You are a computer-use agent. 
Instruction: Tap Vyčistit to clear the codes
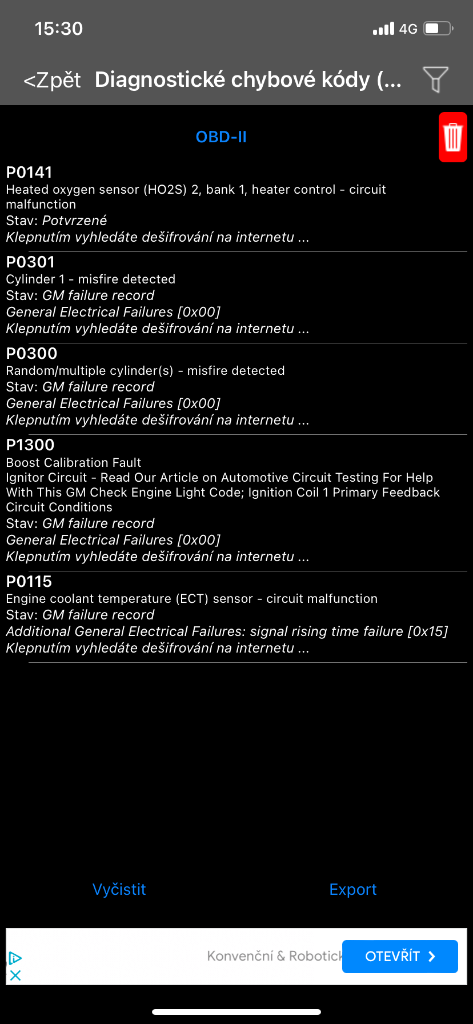tap(119, 889)
